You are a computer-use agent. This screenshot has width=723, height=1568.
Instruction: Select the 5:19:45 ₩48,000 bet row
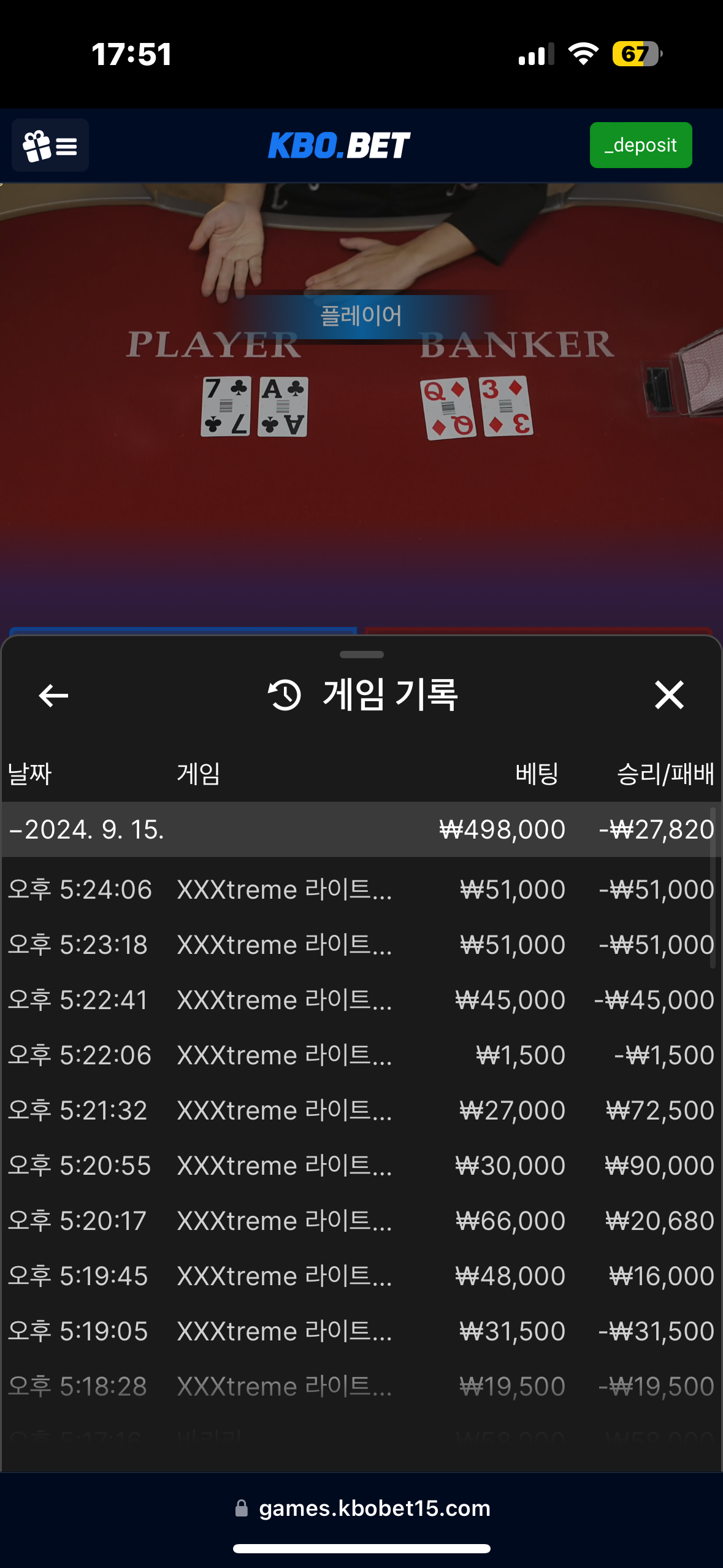click(x=361, y=1276)
